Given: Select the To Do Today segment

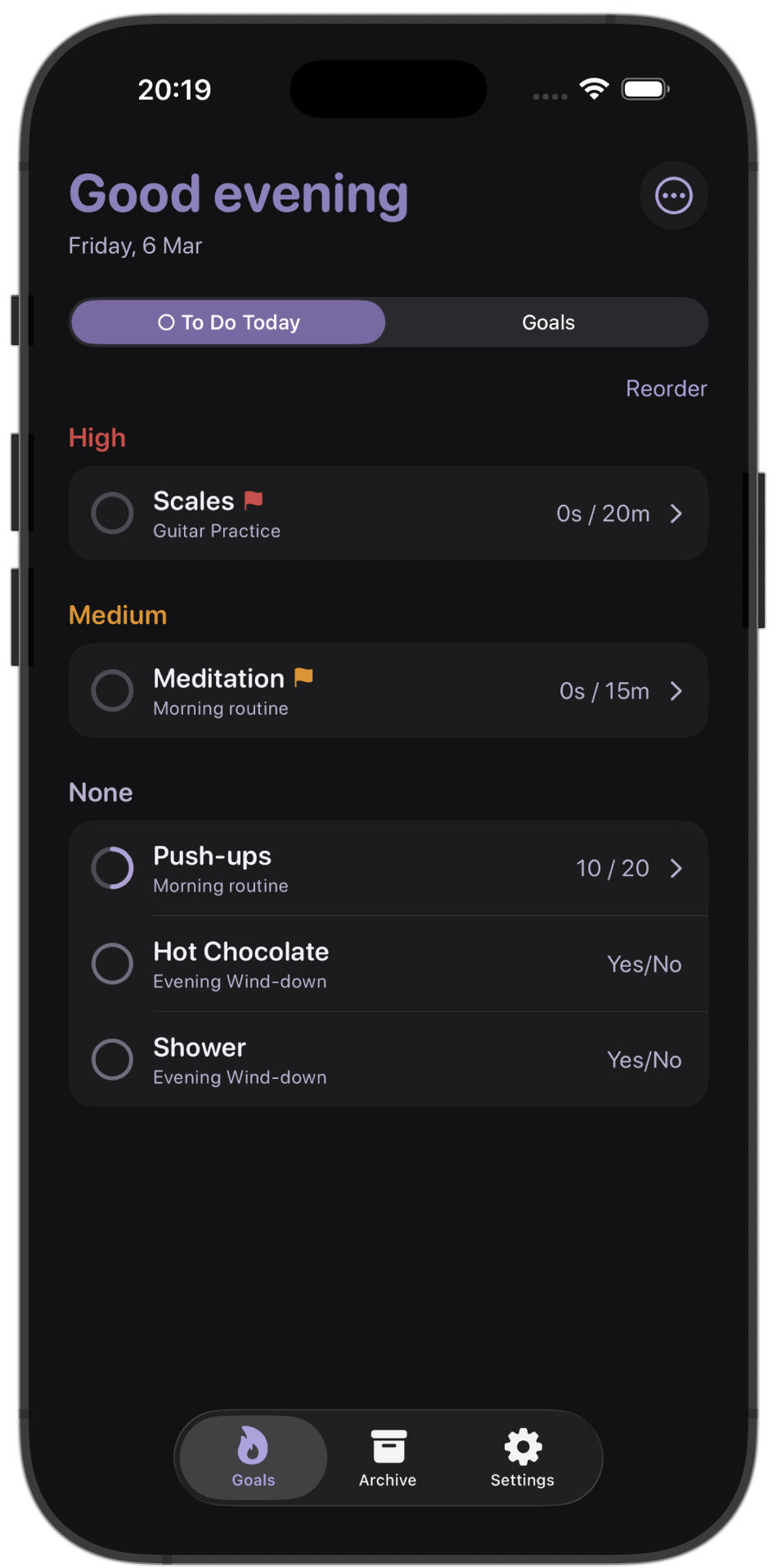Looking at the screenshot, I should (x=228, y=322).
